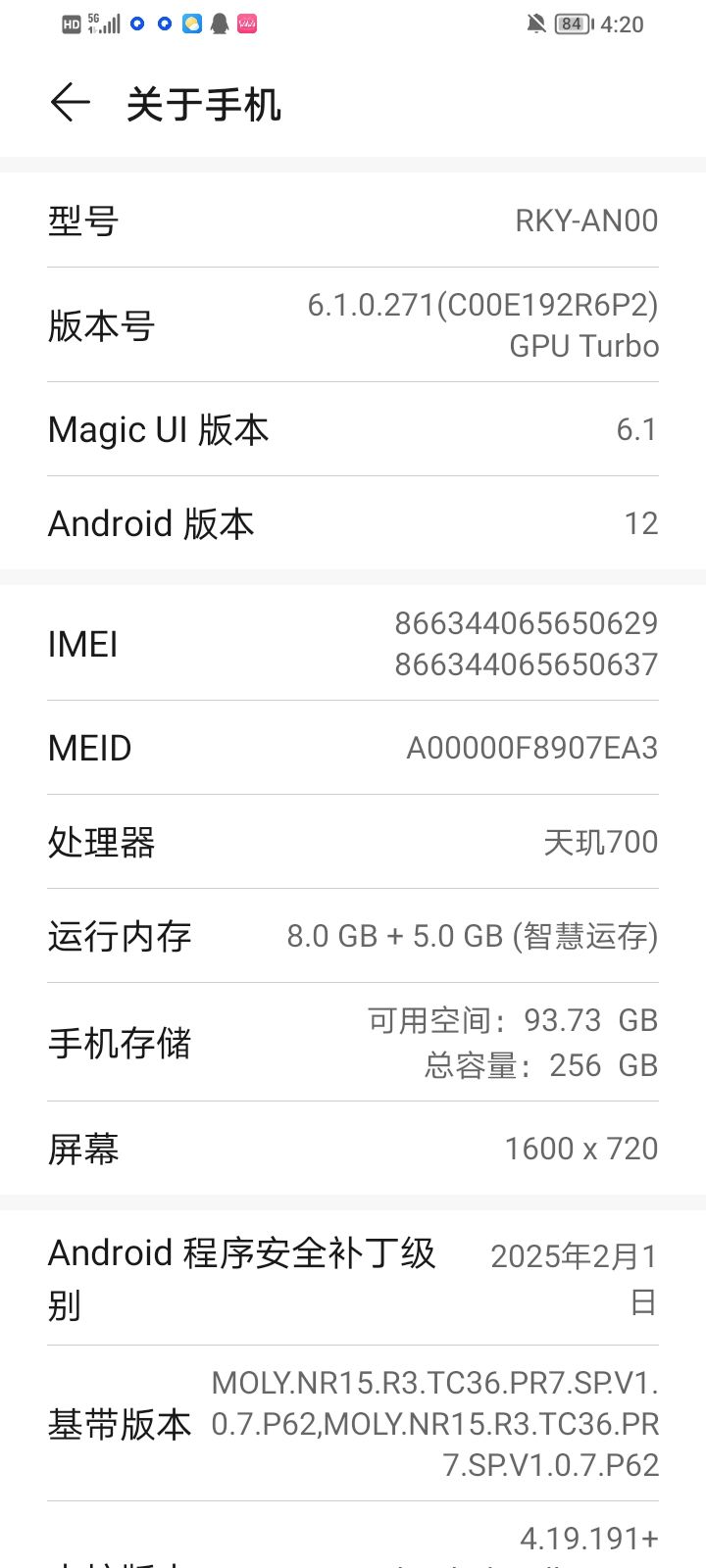706x1568 pixels.
Task: Select the IMEI row to copy numbers
Action: point(353,643)
